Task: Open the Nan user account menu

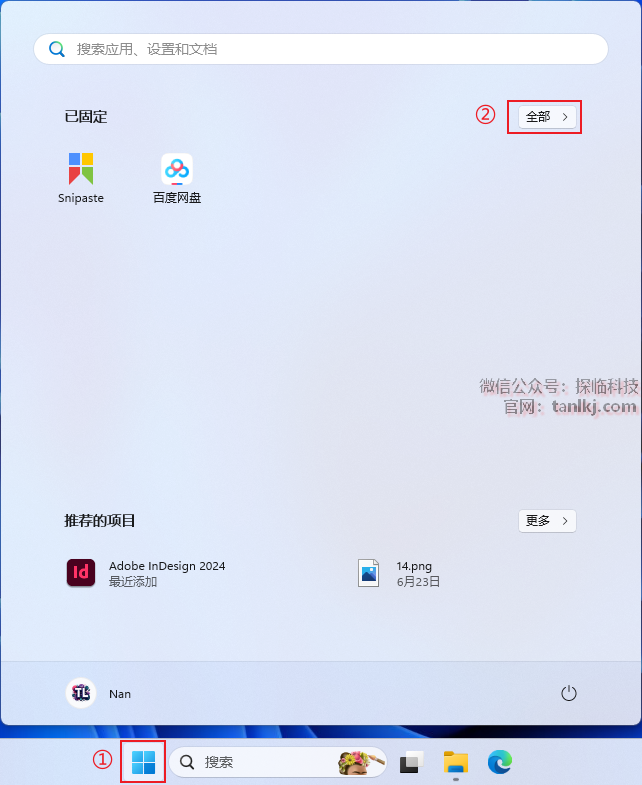Action: pyautogui.click(x=99, y=693)
